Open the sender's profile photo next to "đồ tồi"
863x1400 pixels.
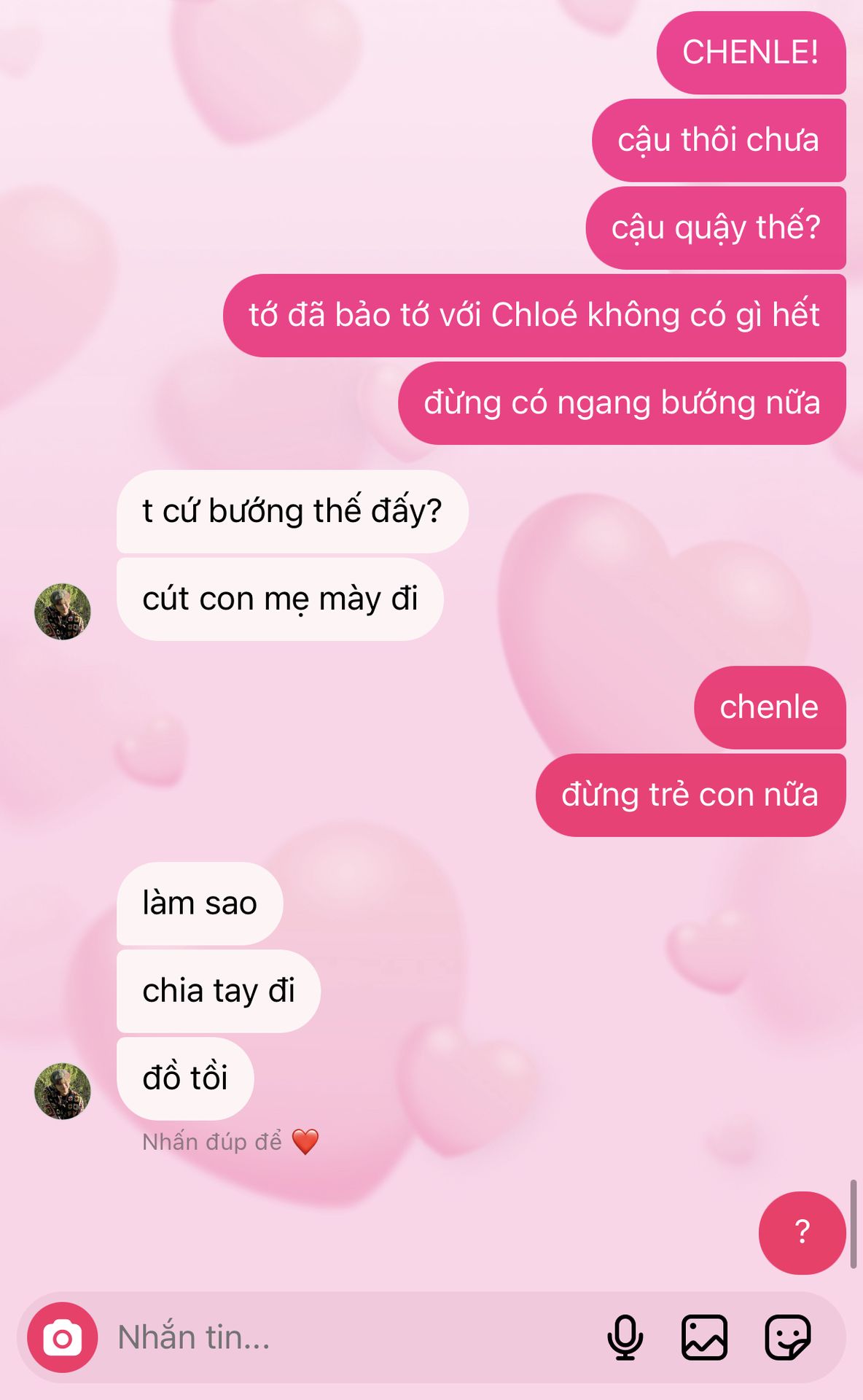(x=63, y=1091)
